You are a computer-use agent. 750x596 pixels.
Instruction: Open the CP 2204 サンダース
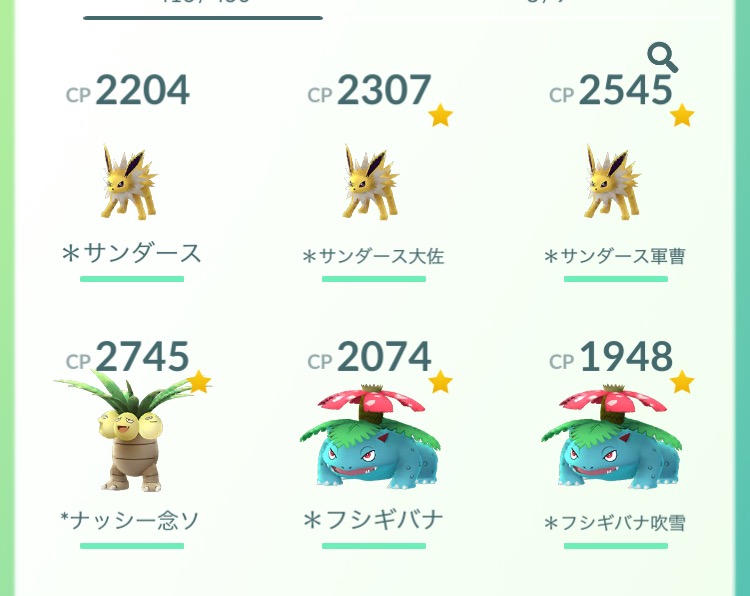[131, 183]
